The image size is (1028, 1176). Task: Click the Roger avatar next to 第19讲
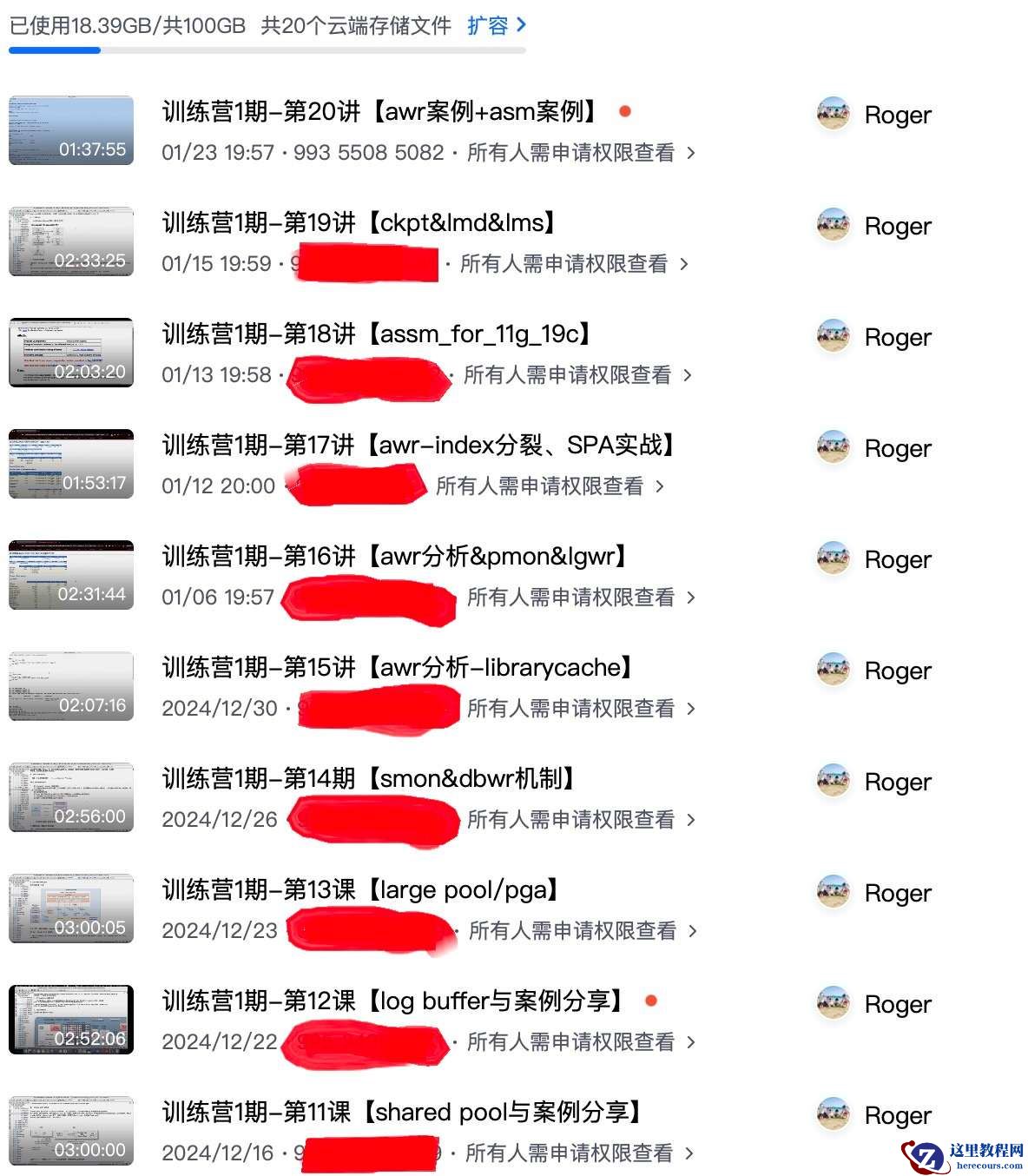(x=832, y=226)
